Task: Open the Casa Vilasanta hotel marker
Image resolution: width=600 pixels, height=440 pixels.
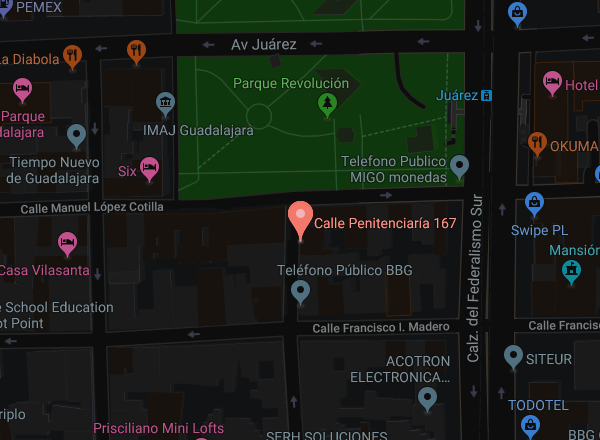Action: (x=67, y=242)
